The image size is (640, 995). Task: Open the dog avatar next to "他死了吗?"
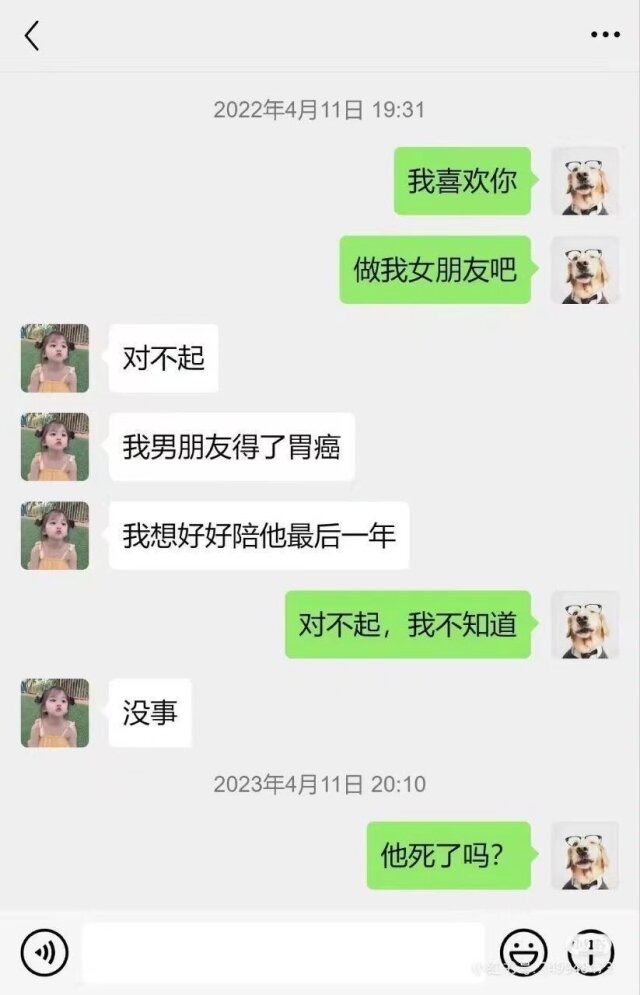point(585,856)
